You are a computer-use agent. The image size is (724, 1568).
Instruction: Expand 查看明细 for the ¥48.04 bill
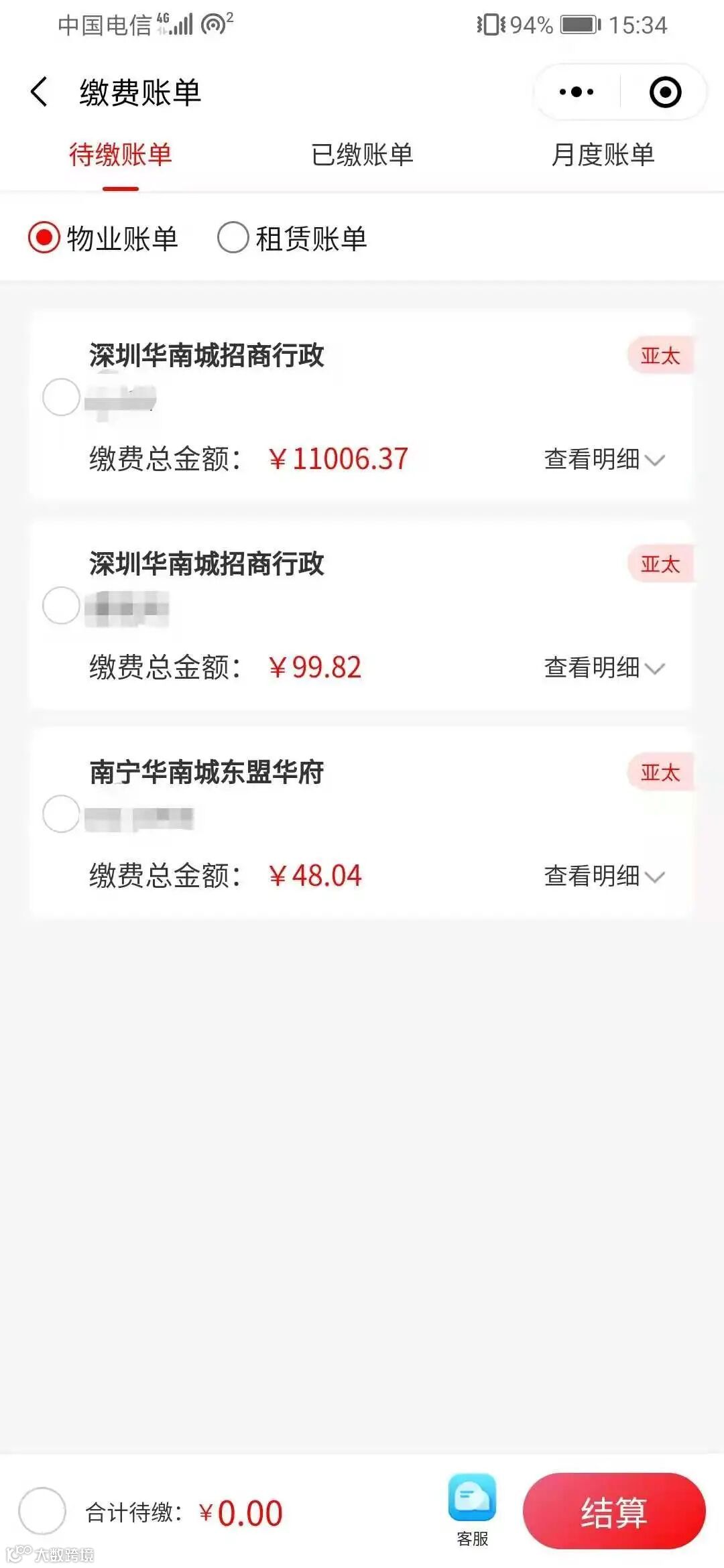click(x=603, y=876)
